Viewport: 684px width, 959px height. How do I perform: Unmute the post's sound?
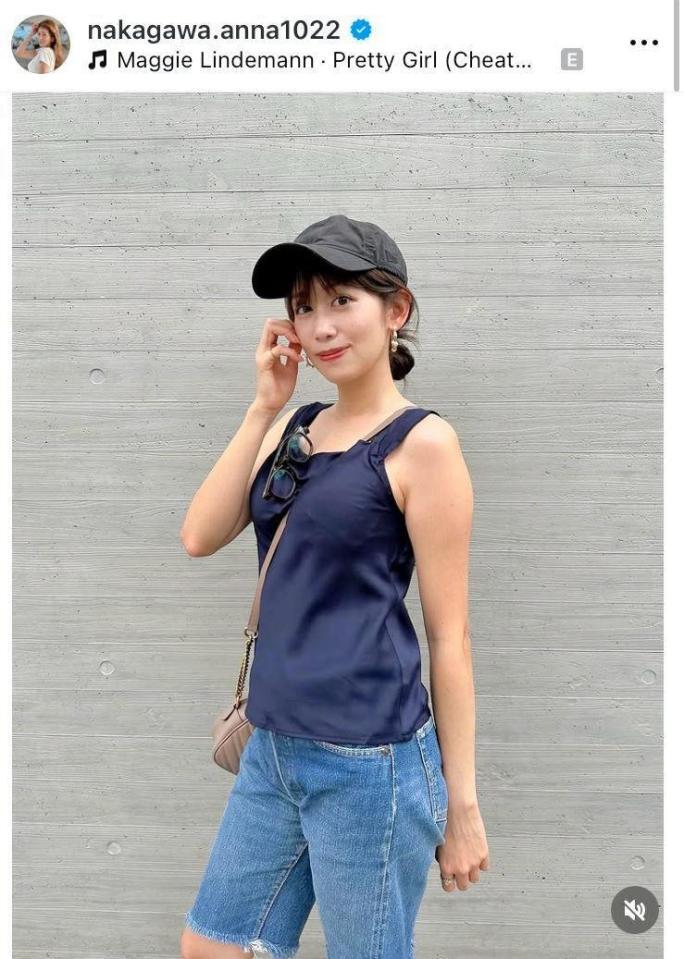pyautogui.click(x=635, y=910)
